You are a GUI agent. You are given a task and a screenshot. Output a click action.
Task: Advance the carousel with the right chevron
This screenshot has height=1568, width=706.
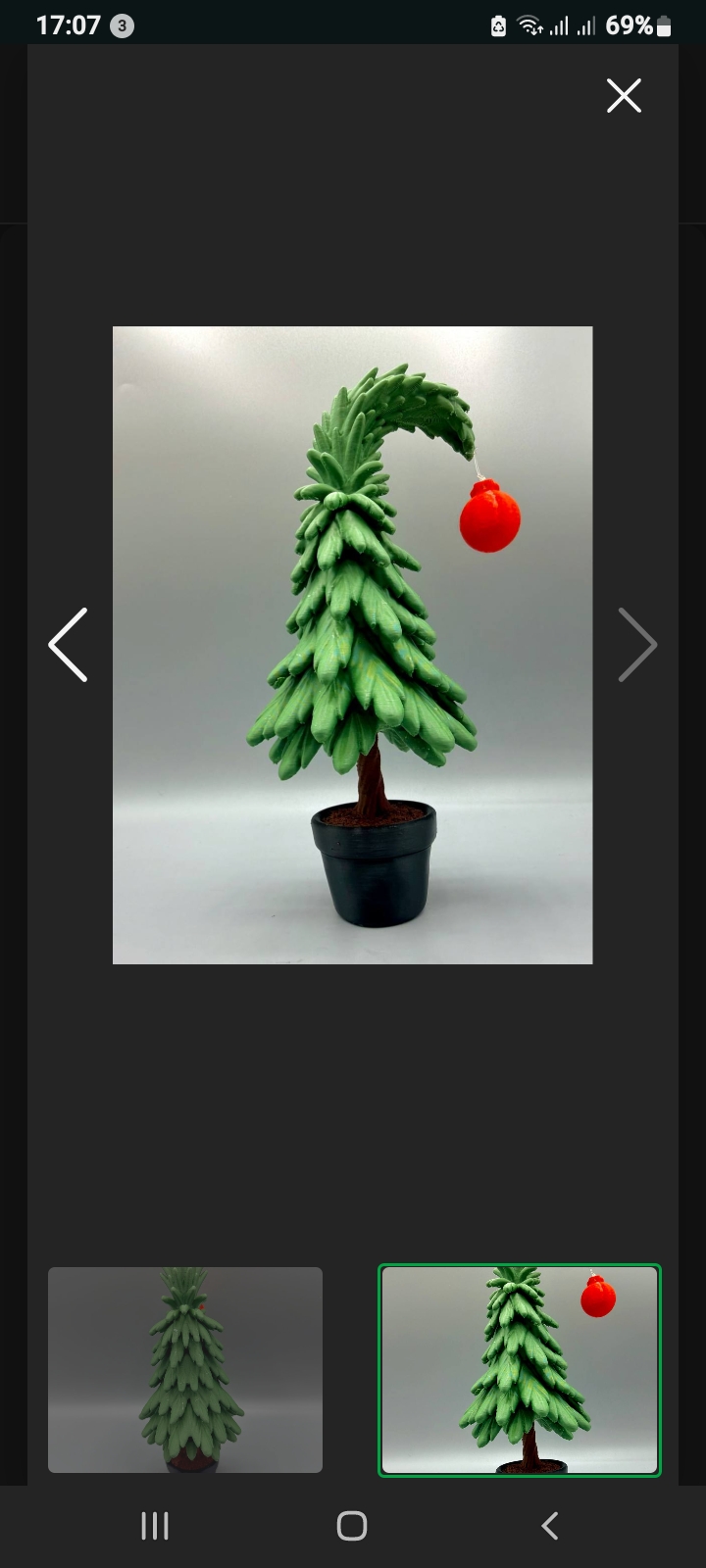pos(637,643)
